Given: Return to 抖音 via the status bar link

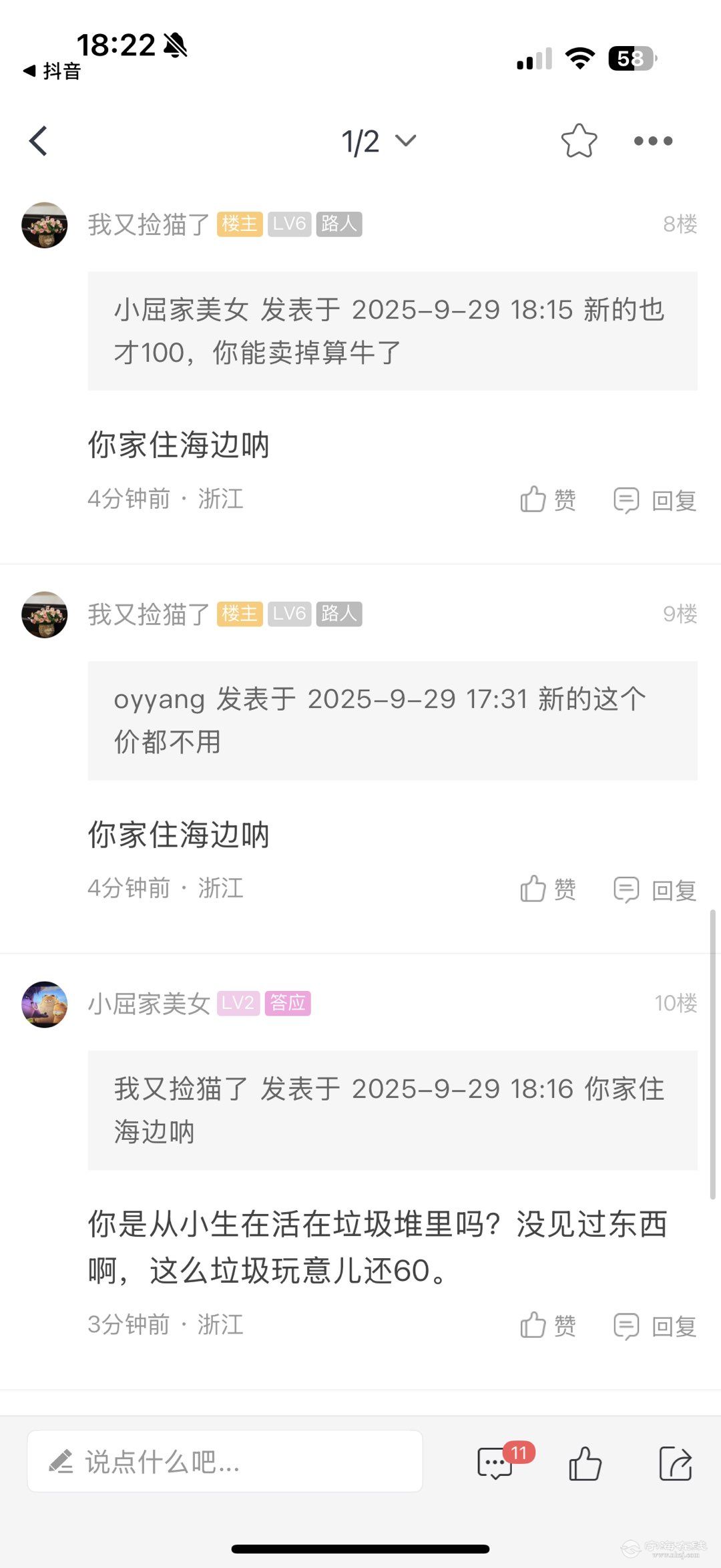Looking at the screenshot, I should pos(52,71).
